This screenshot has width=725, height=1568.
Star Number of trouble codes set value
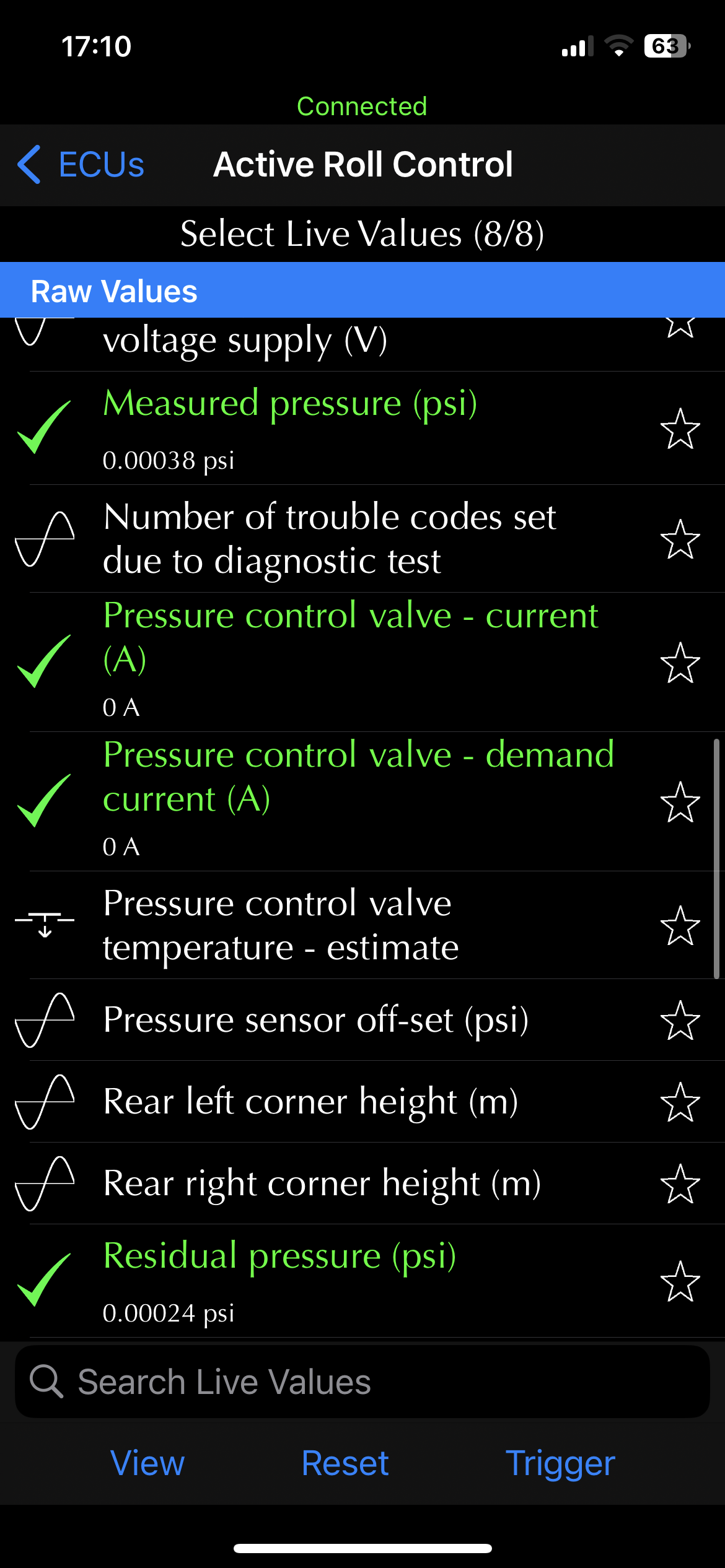coord(680,539)
